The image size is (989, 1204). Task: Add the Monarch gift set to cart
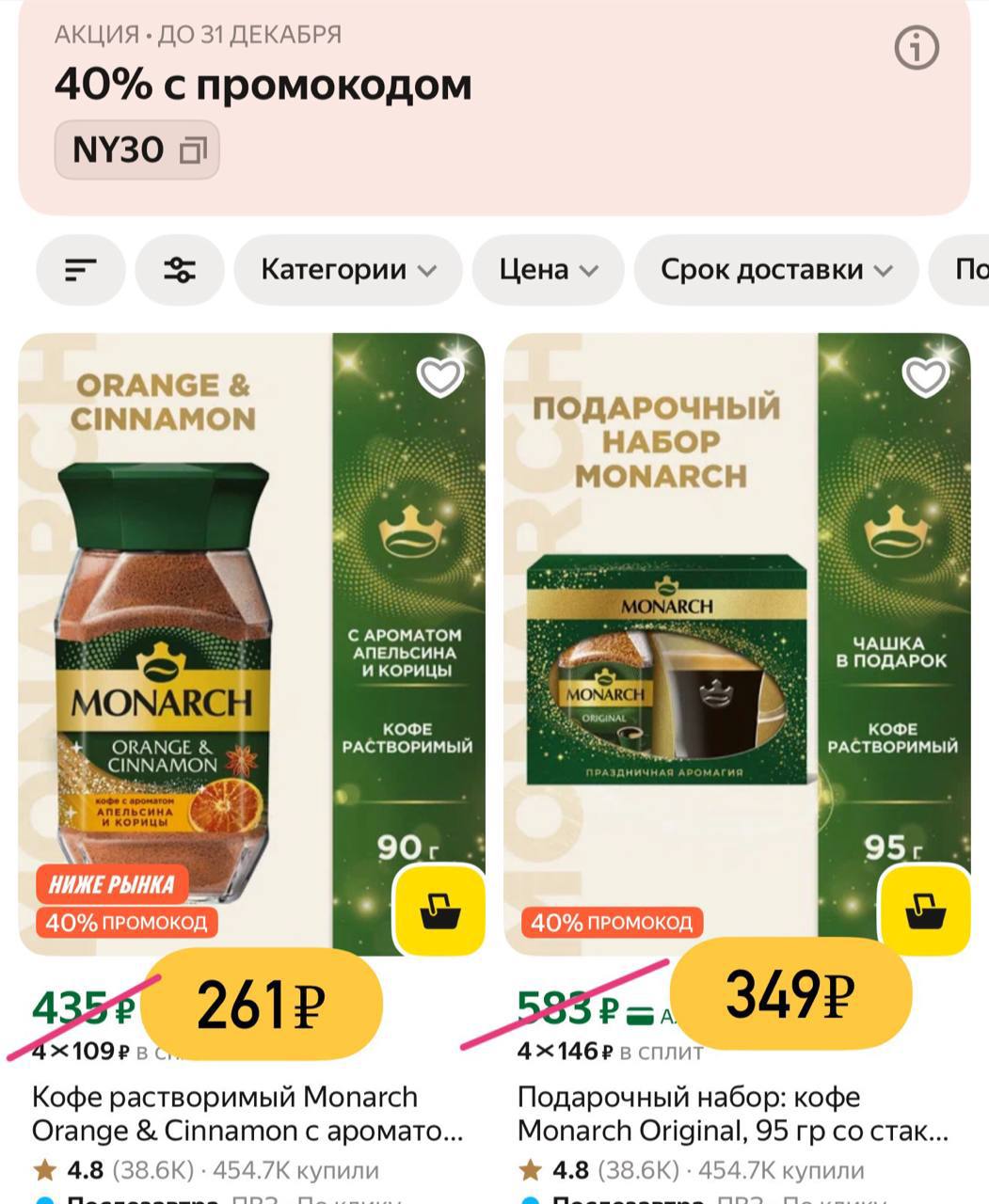tap(924, 911)
